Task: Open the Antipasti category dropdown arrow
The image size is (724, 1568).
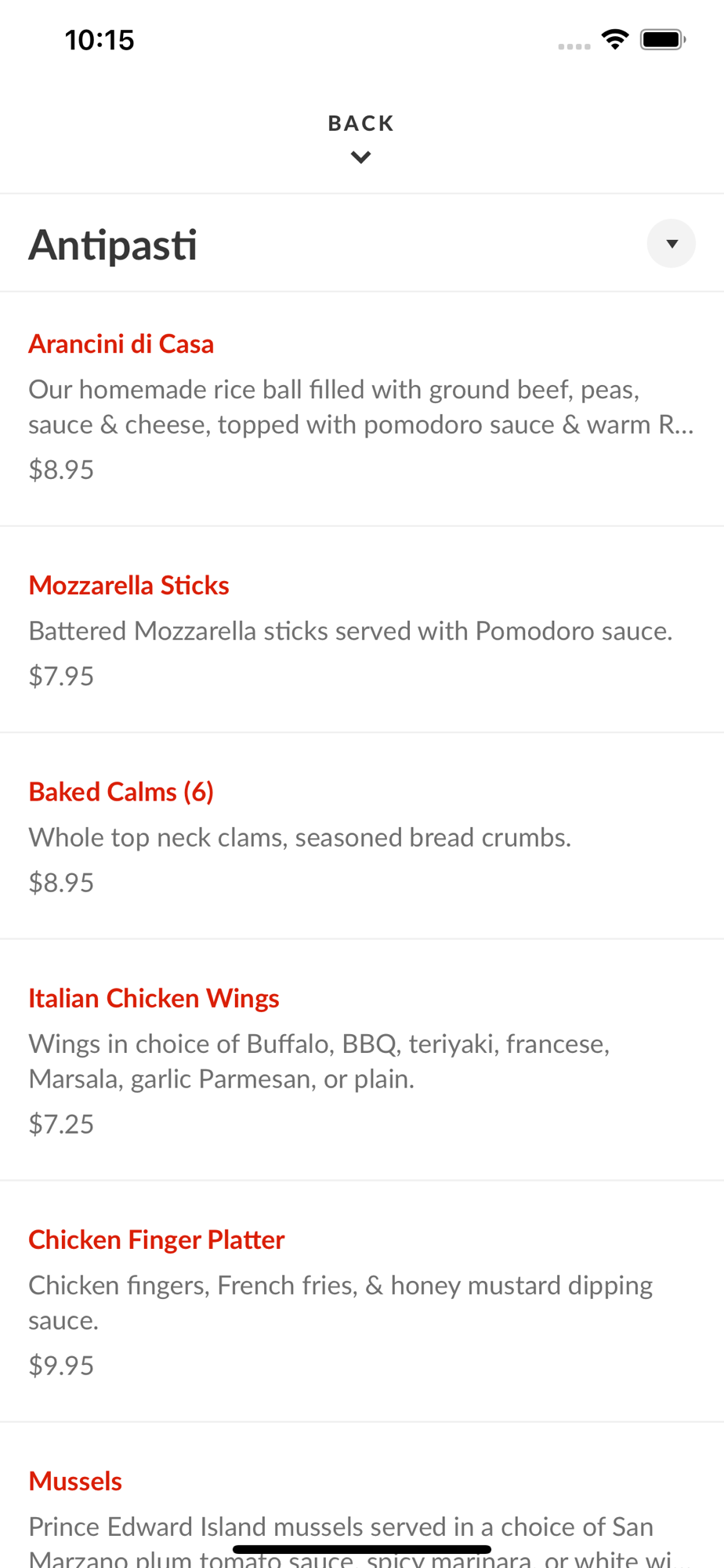Action: [671, 244]
